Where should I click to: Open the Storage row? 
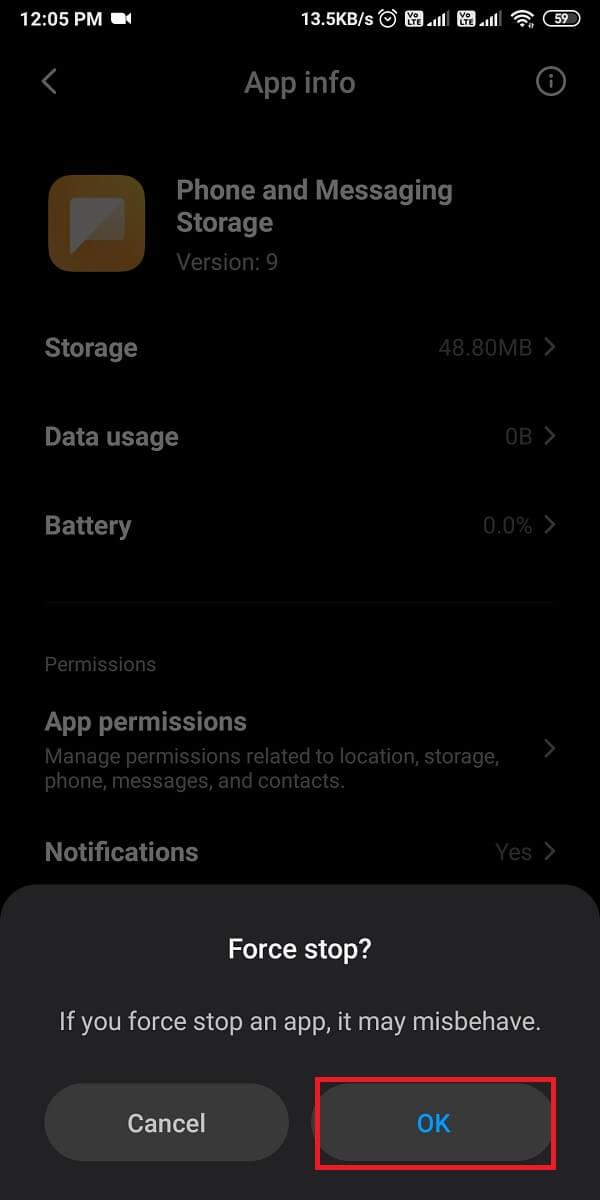[x=300, y=348]
